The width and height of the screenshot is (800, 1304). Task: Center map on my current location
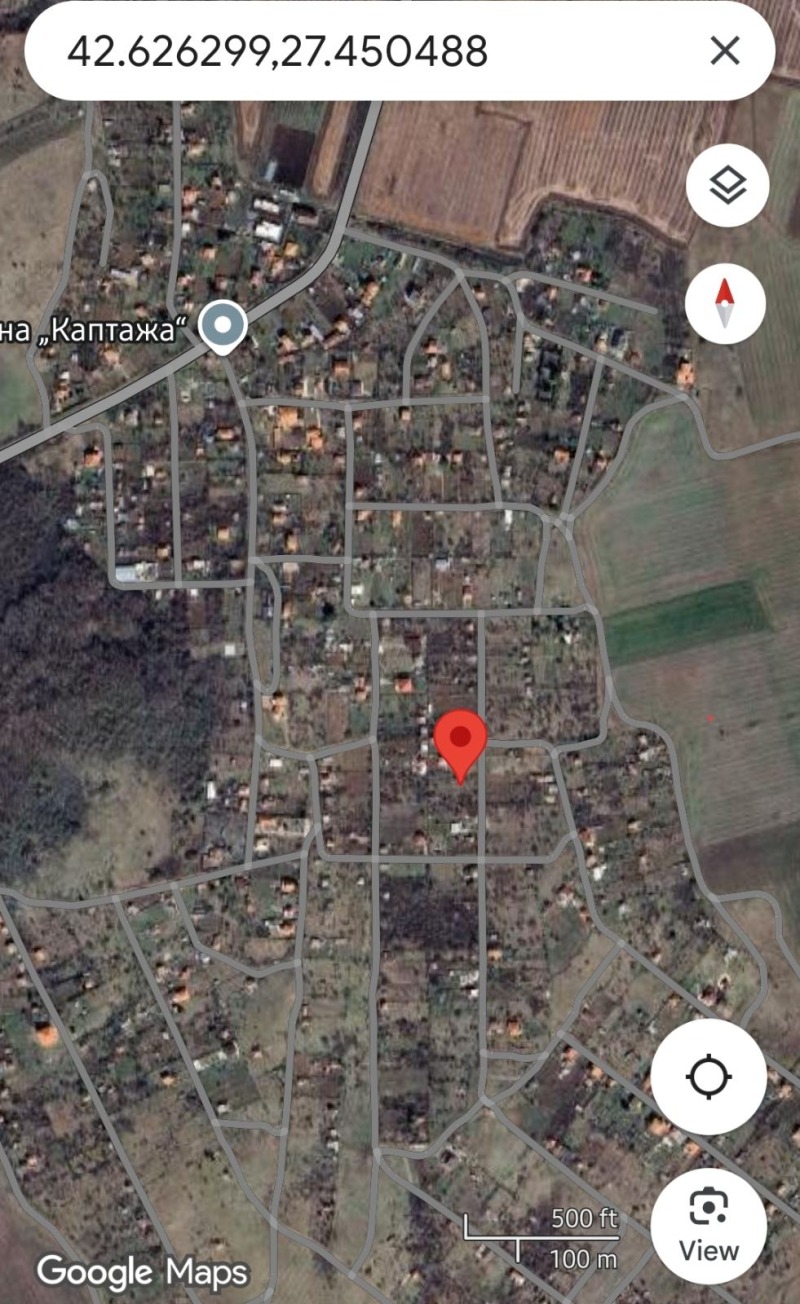(709, 1078)
